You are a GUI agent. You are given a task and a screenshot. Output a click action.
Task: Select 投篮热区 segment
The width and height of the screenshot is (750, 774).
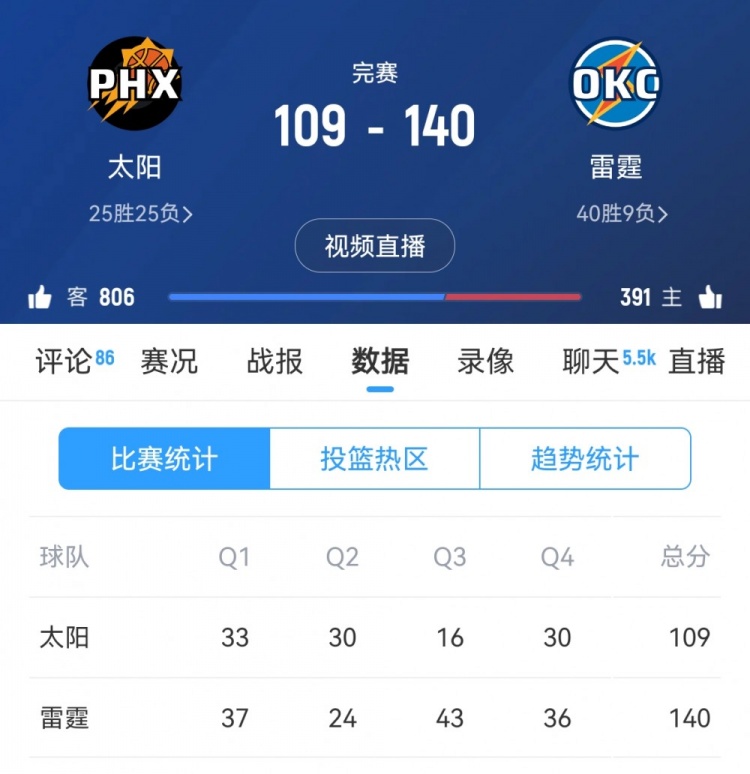coord(374,459)
